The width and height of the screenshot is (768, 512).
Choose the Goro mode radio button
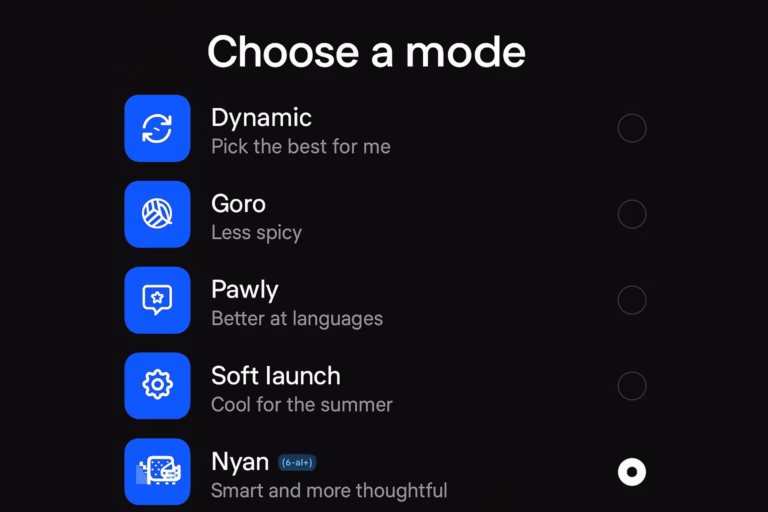point(632,214)
